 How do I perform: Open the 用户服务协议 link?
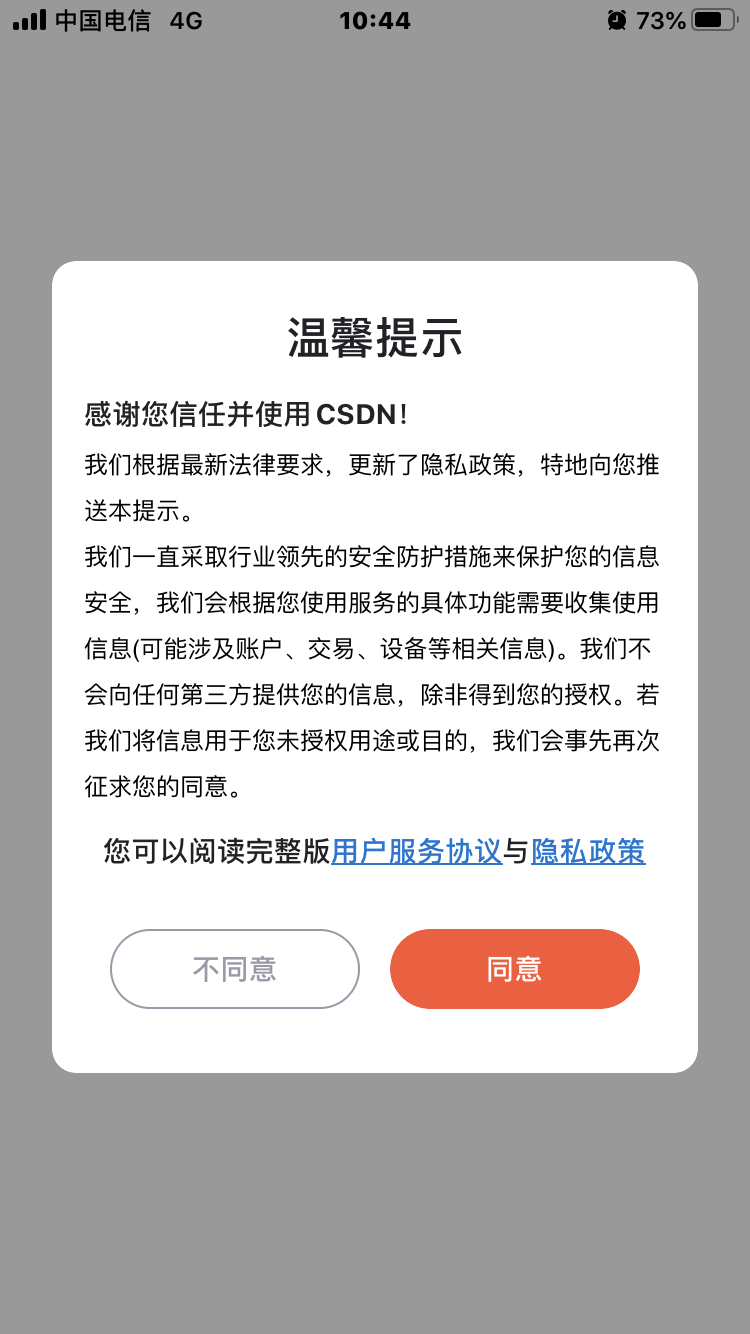[416, 851]
